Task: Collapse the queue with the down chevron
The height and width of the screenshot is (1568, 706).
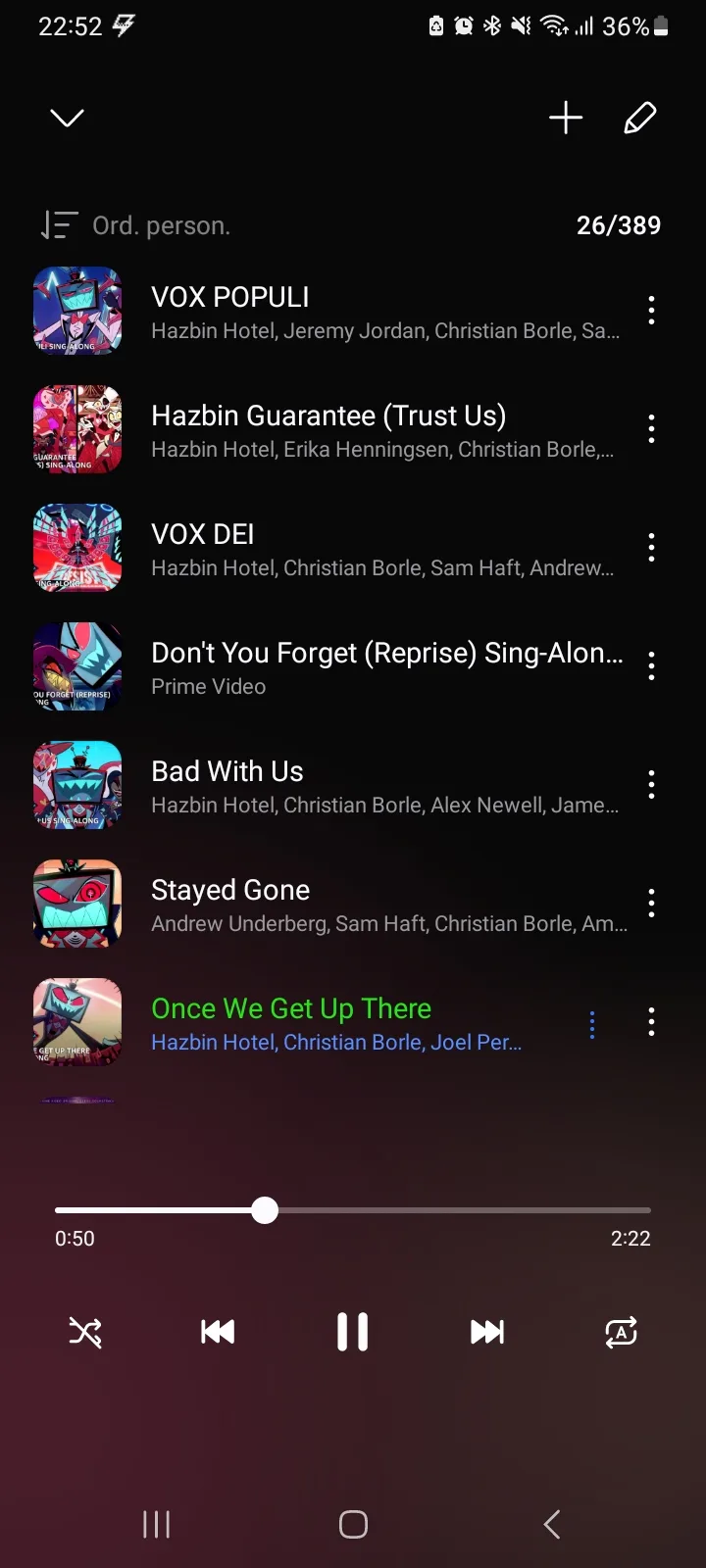Action: 67,119
